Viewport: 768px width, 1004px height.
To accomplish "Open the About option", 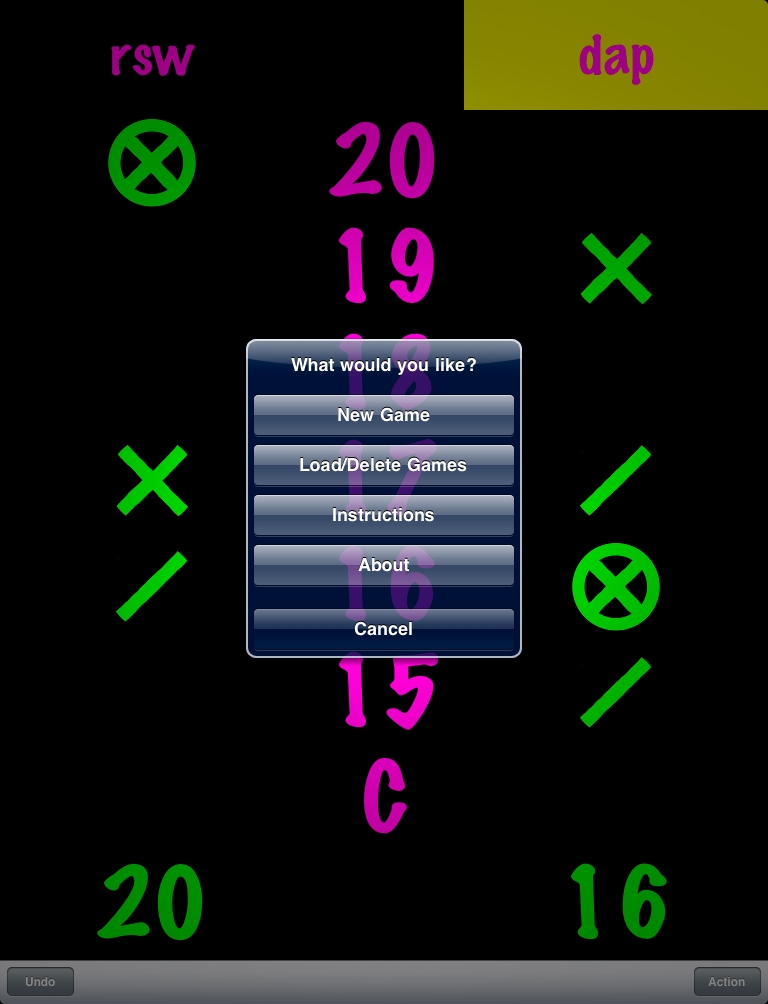I will click(383, 565).
